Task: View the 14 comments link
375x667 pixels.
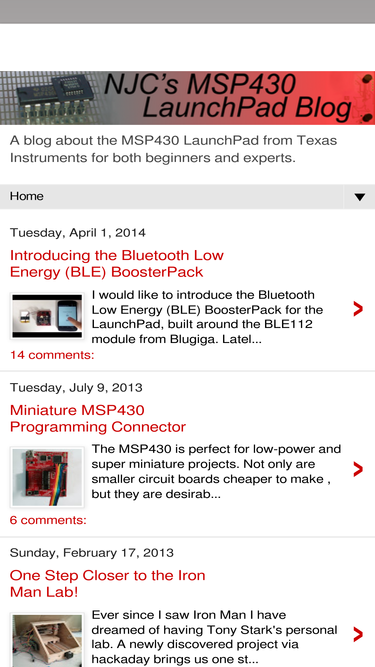Action: [52, 355]
